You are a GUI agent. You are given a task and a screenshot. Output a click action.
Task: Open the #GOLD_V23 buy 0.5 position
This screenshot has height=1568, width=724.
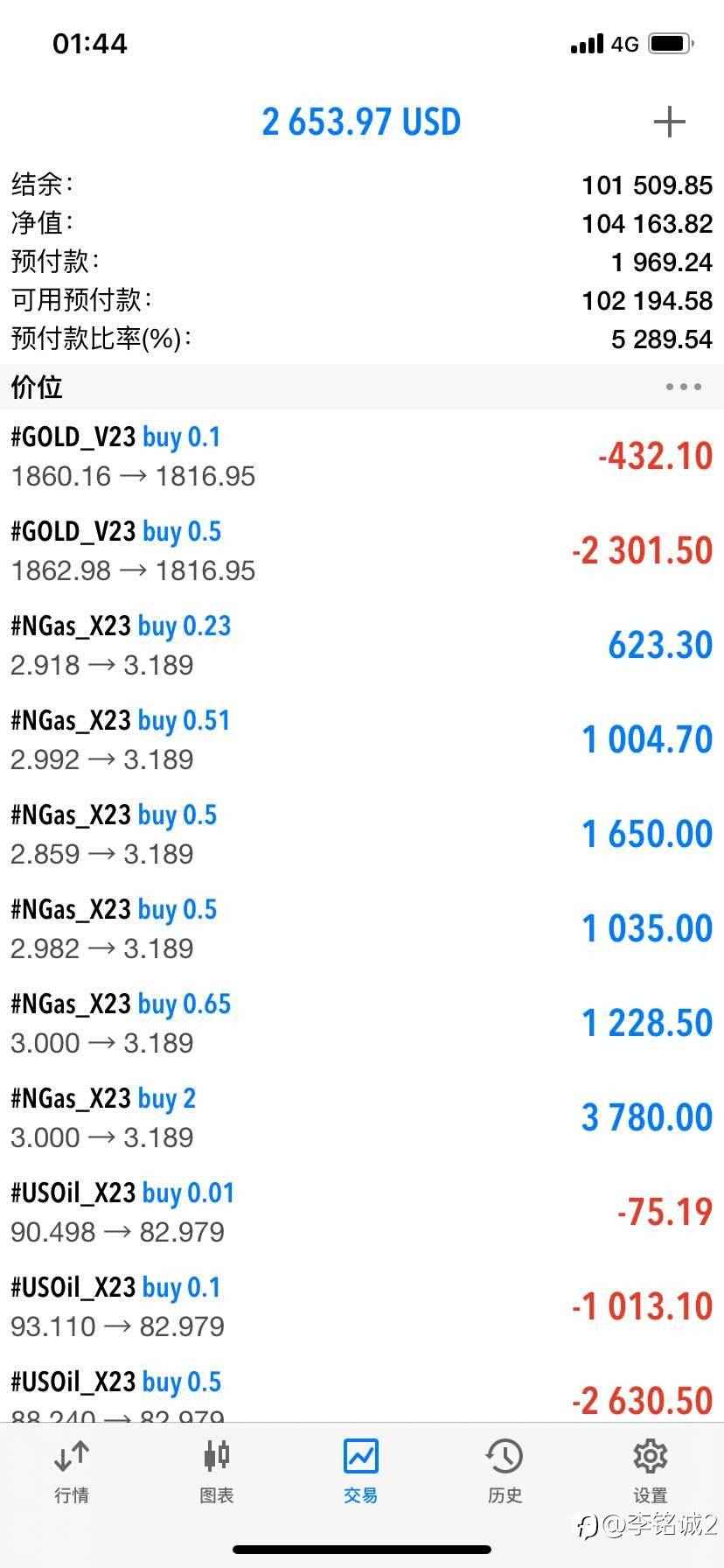coord(362,551)
